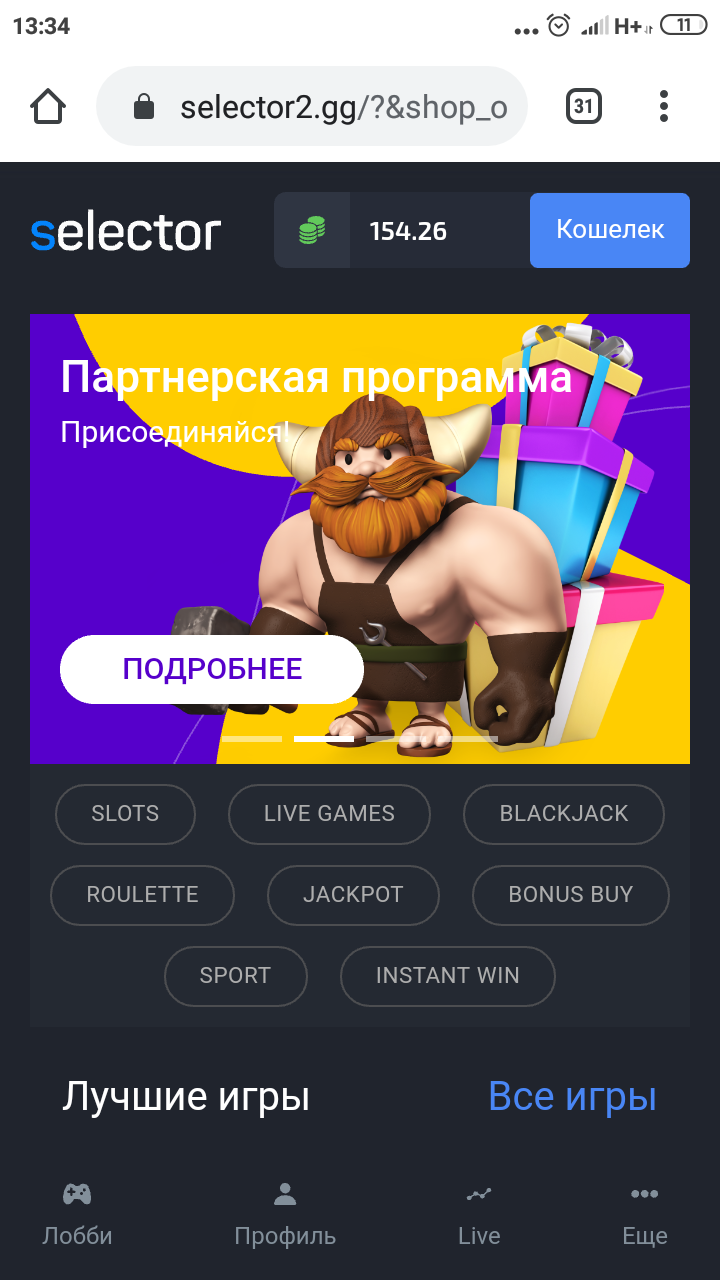This screenshot has height=1280, width=720.
Task: Open the browser overflow menu
Action: pos(664,106)
